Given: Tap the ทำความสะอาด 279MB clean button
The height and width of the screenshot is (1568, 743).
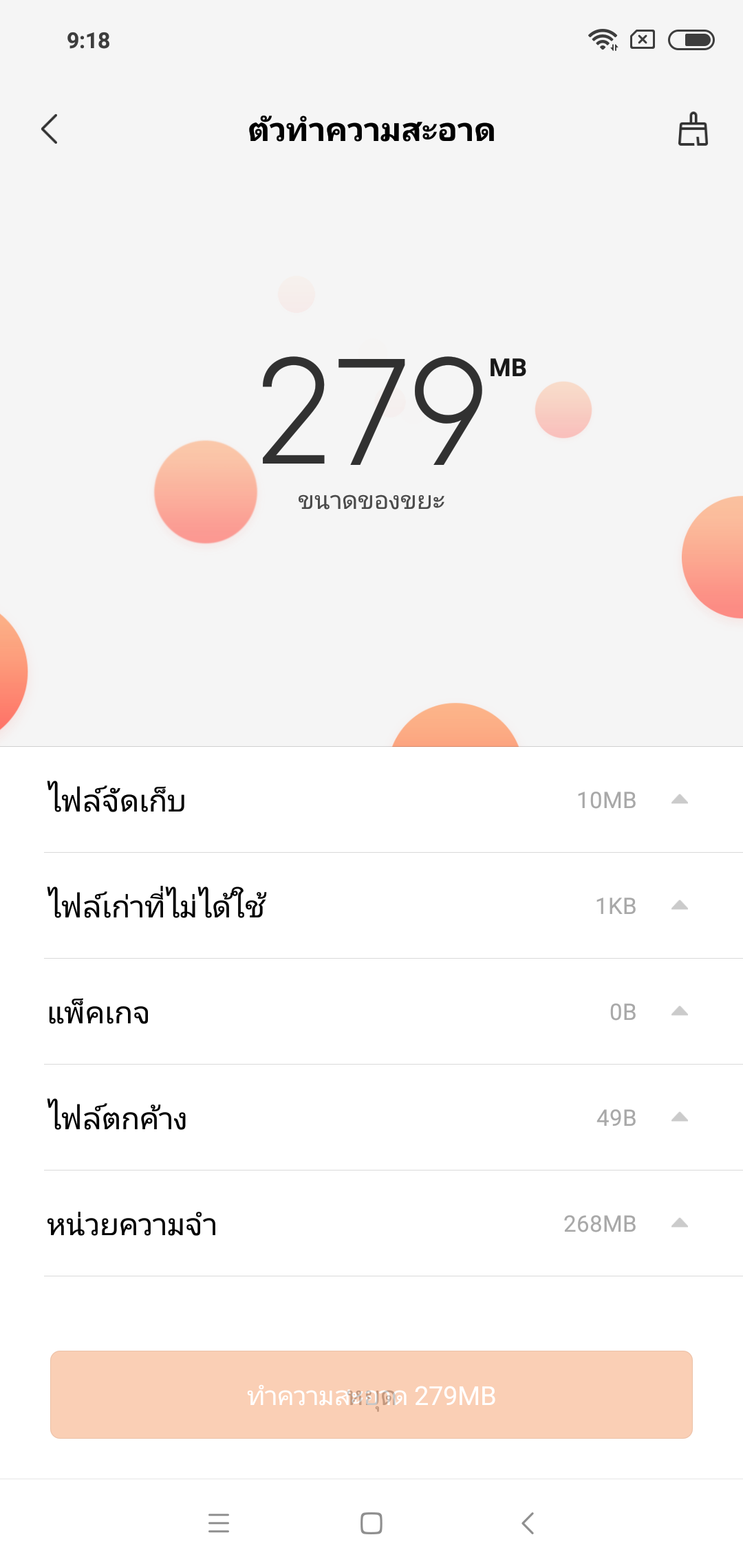Looking at the screenshot, I should pyautogui.click(x=371, y=1395).
